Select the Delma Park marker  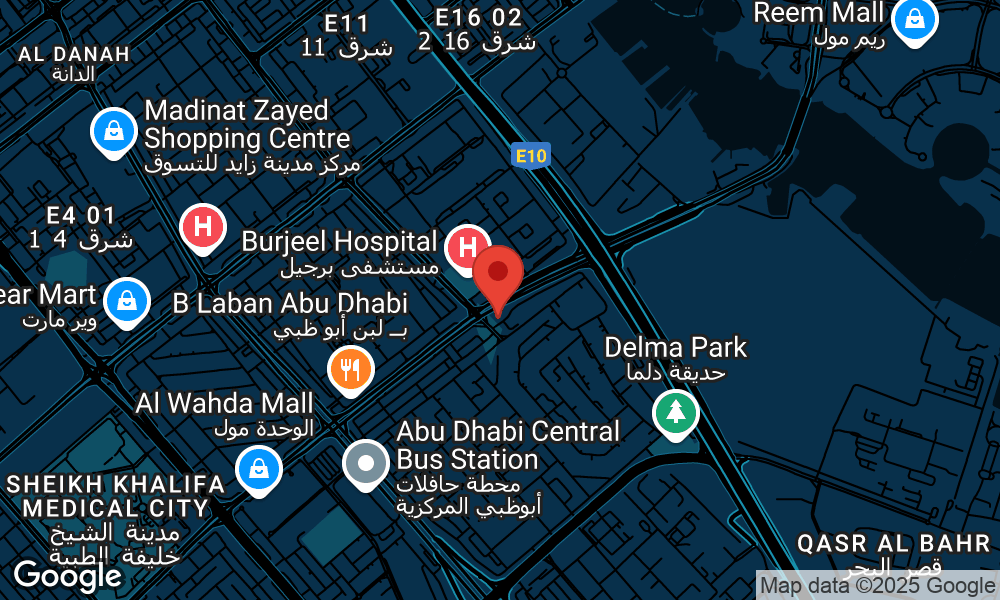(x=676, y=411)
